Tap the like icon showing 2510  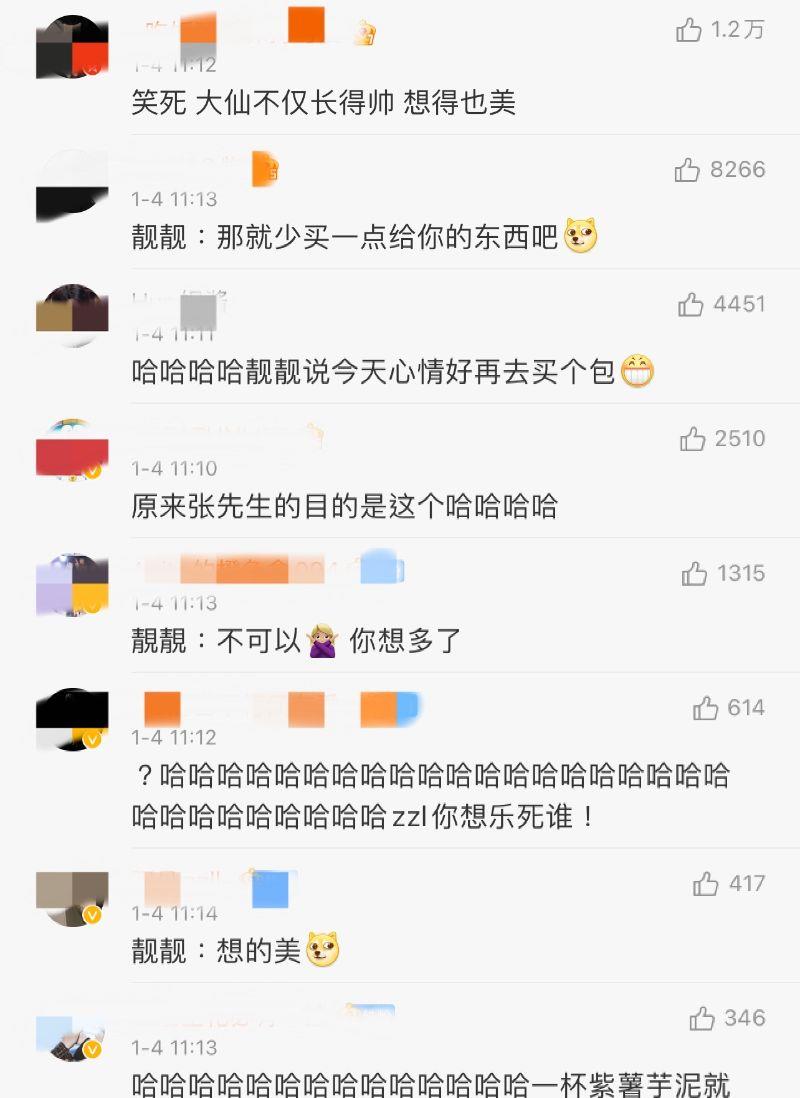tap(690, 438)
